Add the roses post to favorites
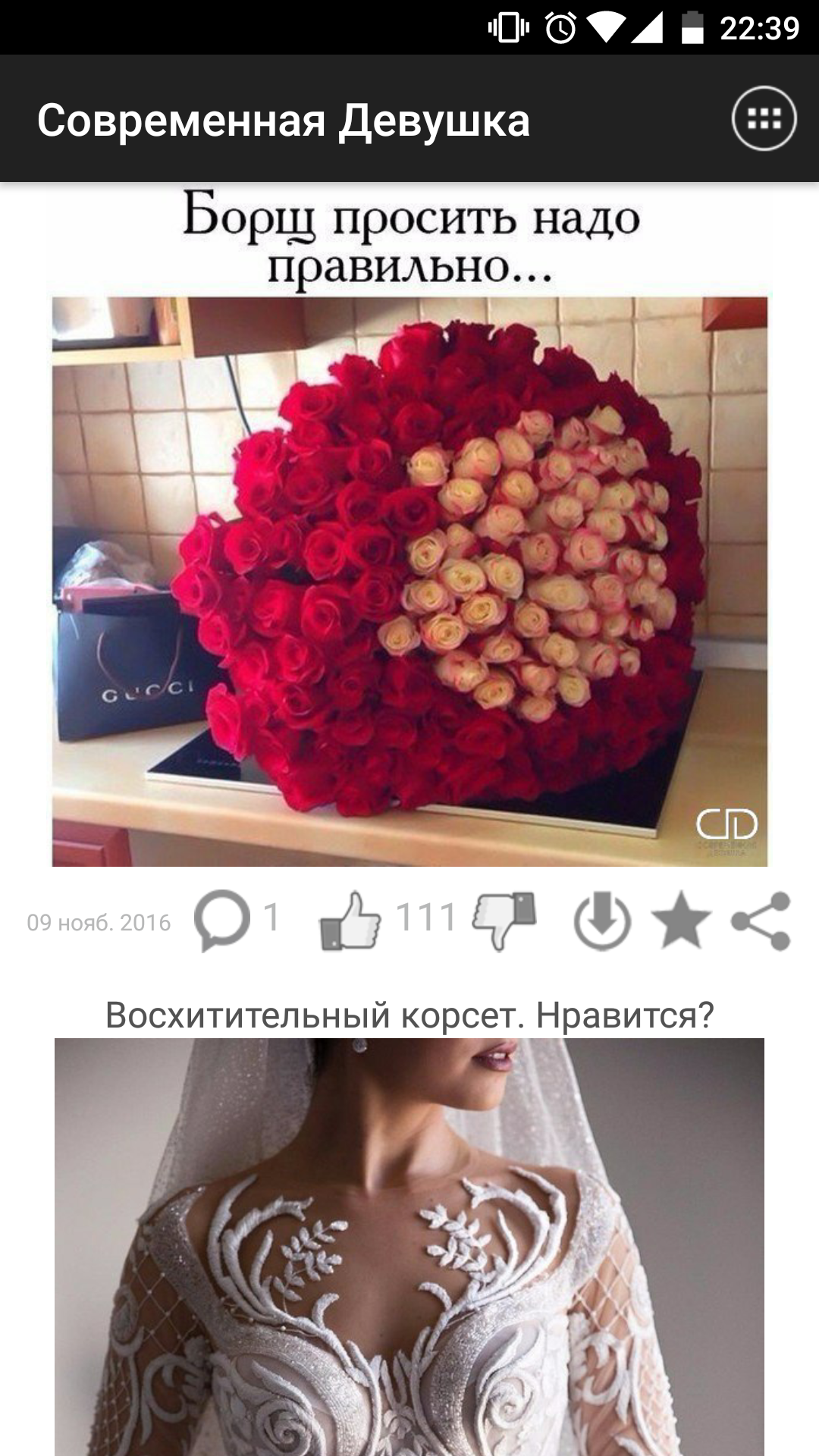 tap(681, 921)
